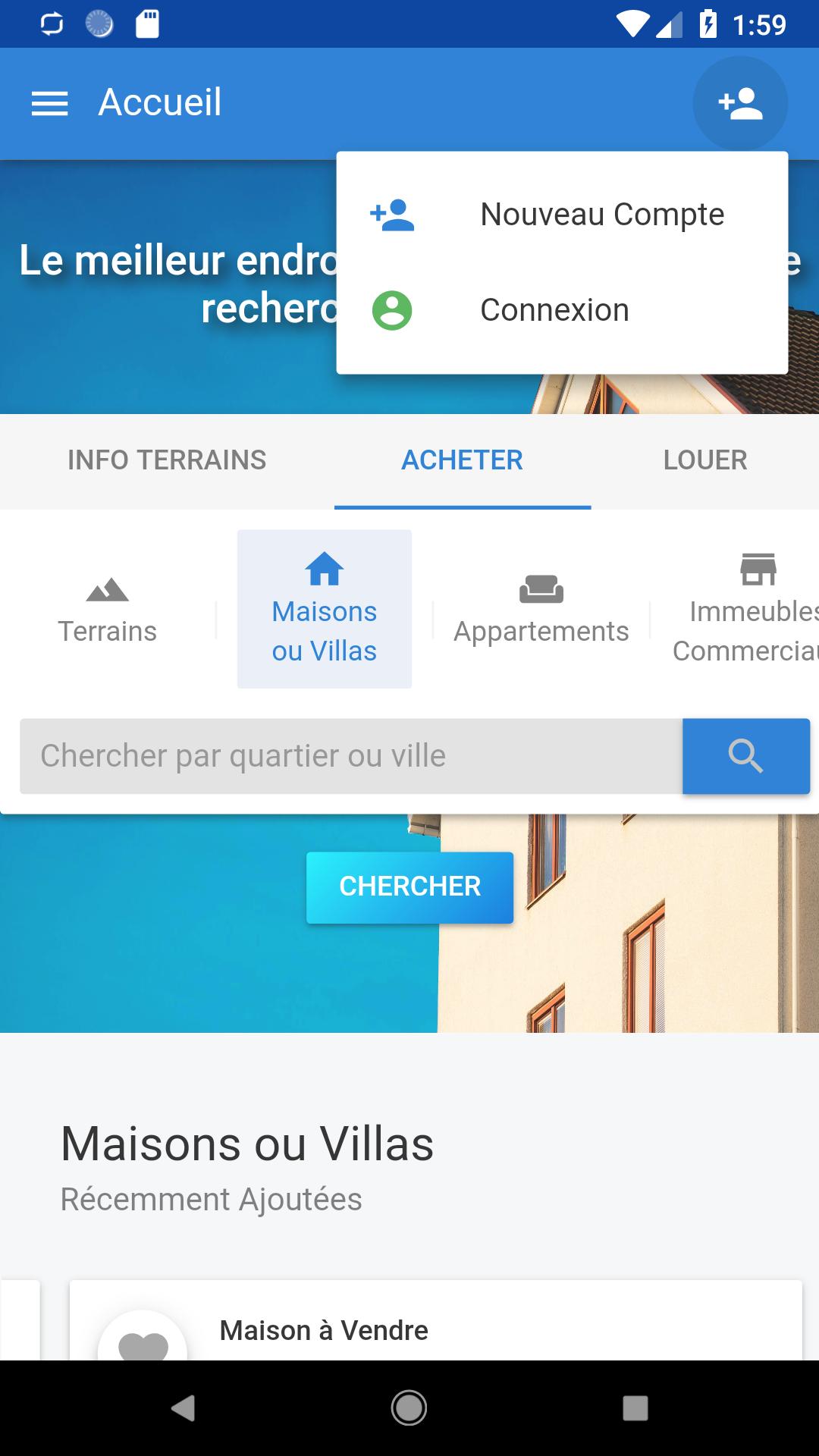The image size is (819, 1456).
Task: Select the Terrains category
Action: 108,610
